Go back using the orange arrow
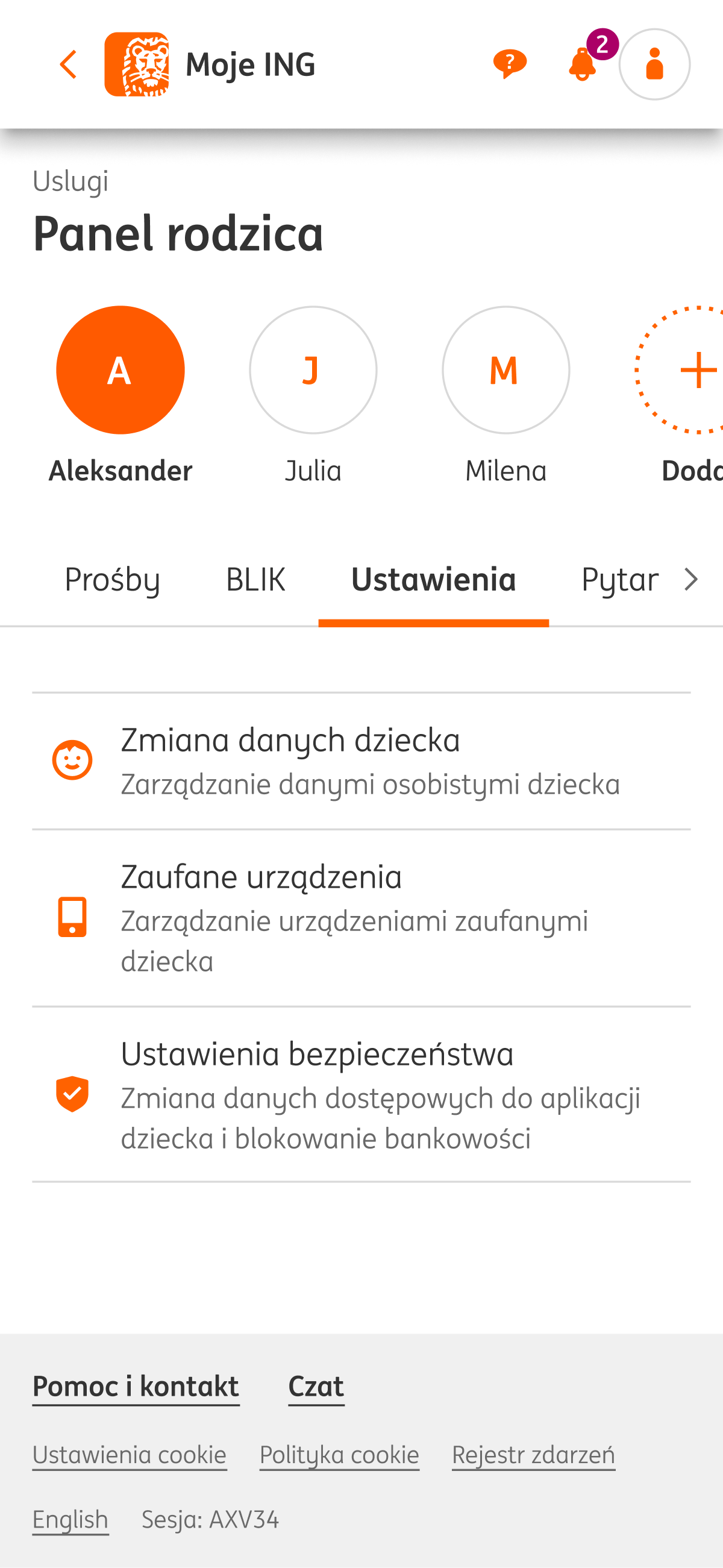This screenshot has width=723, height=1568. [x=68, y=64]
